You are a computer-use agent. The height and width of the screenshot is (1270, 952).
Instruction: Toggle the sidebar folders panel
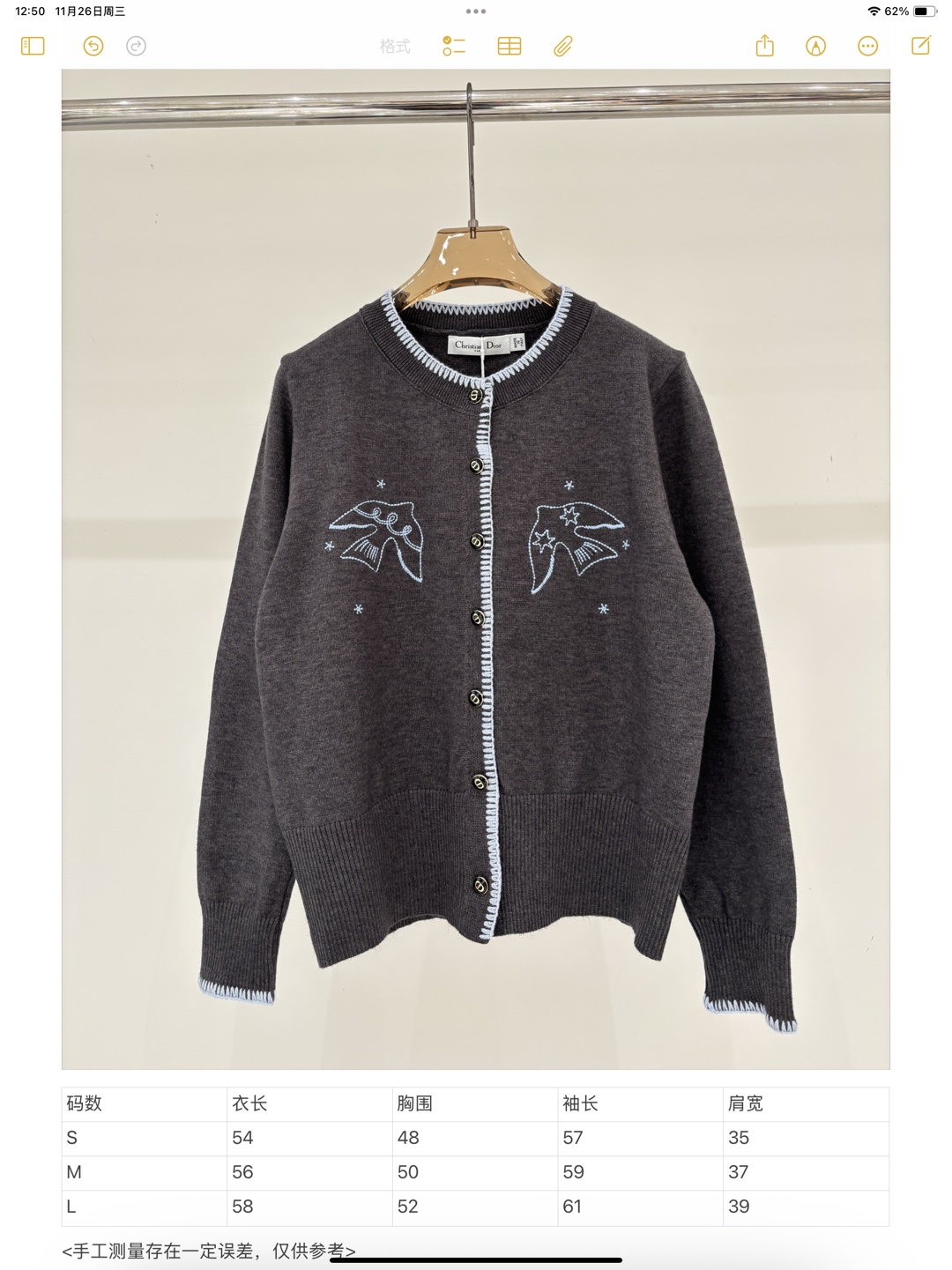point(33,46)
